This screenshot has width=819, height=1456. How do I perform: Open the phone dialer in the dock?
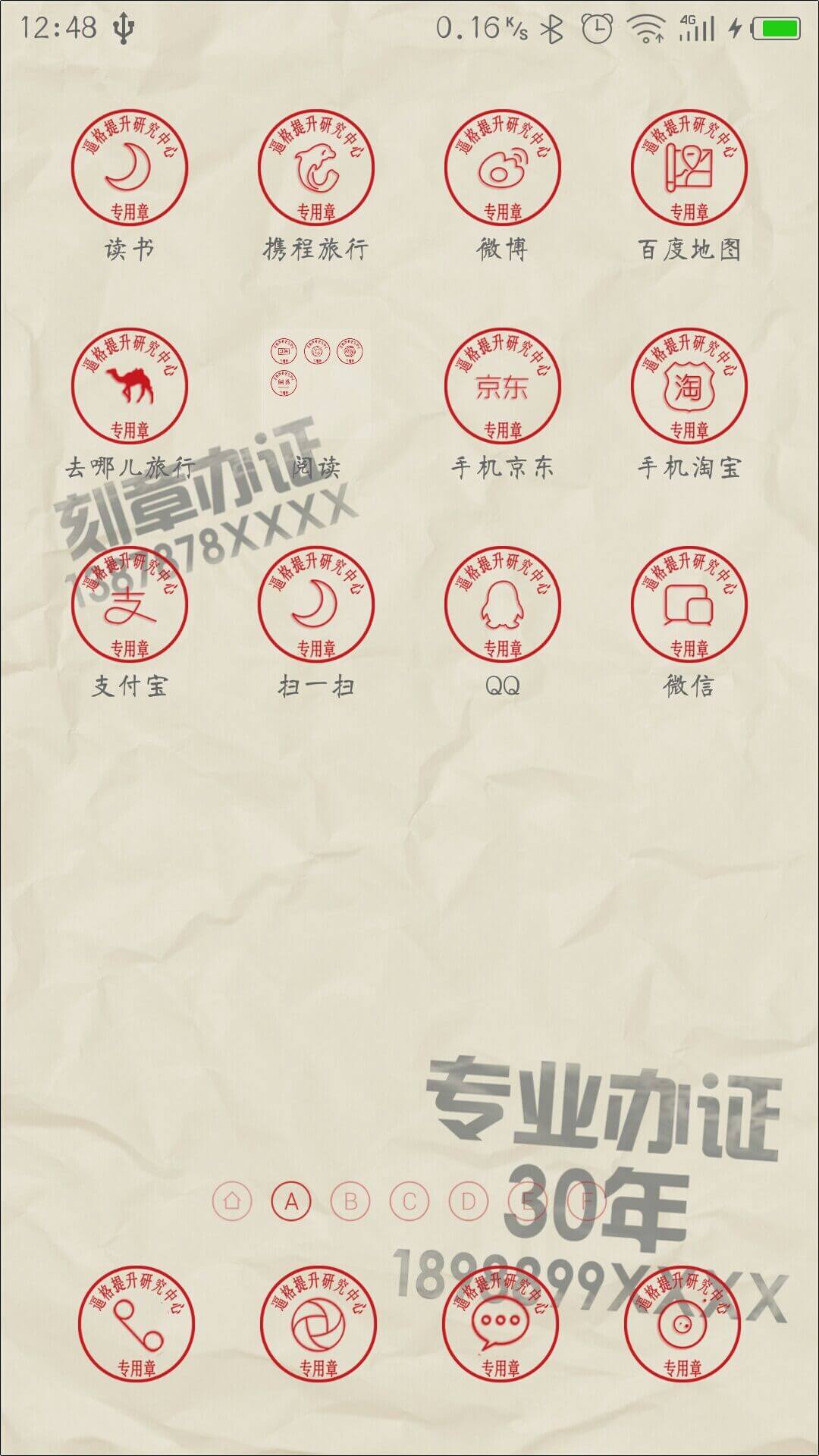pyautogui.click(x=136, y=1324)
